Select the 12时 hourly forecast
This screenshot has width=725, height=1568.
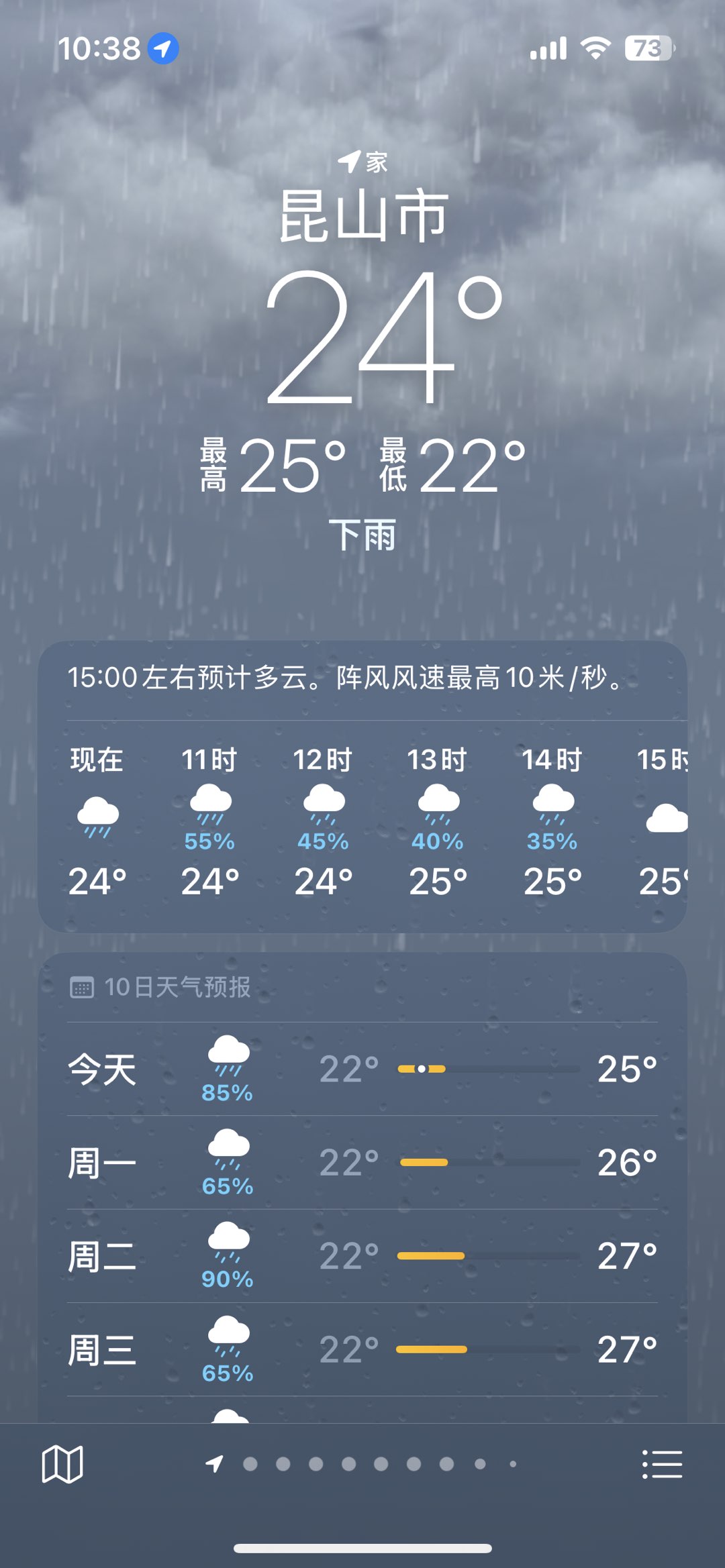[323, 823]
